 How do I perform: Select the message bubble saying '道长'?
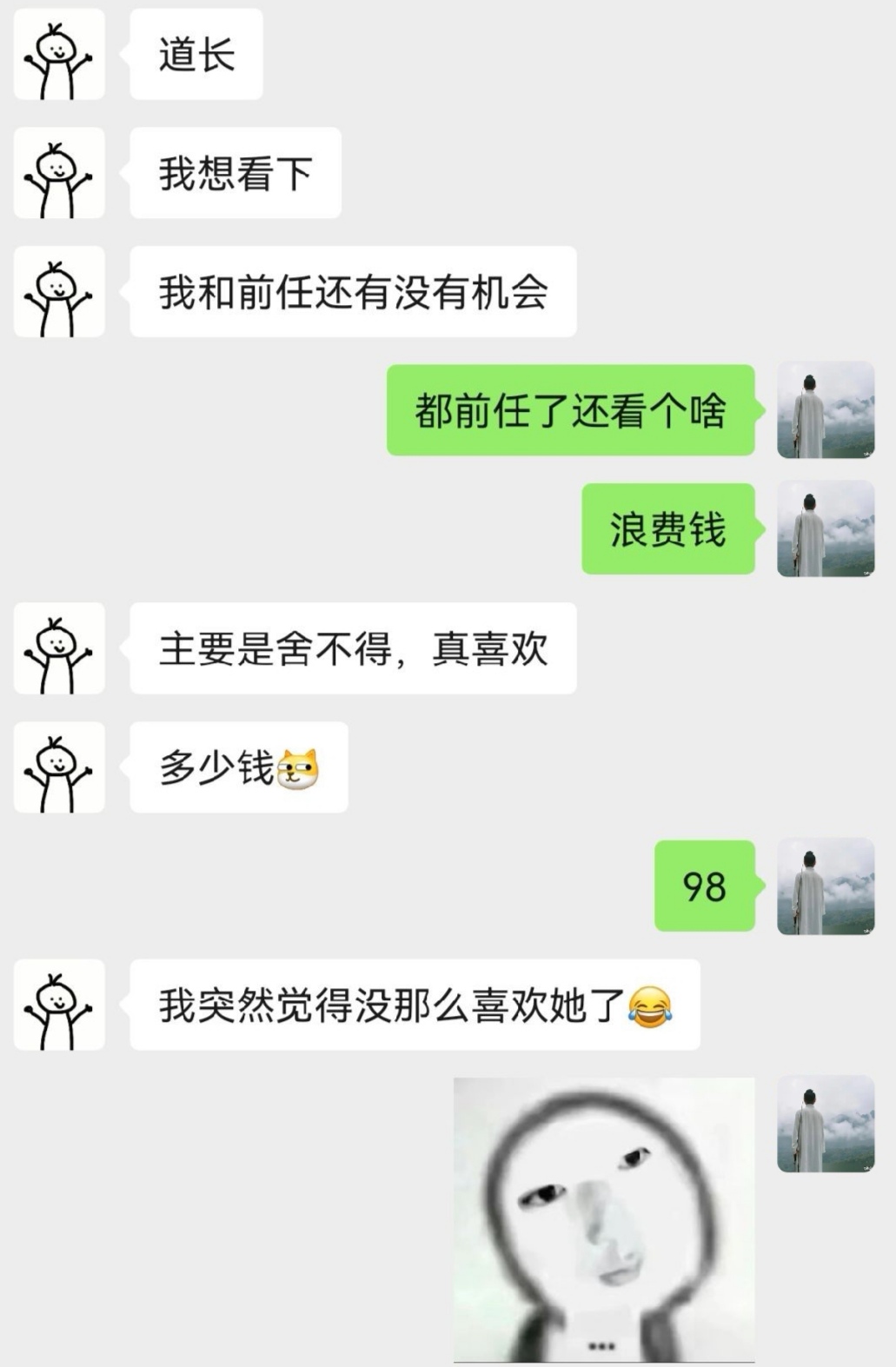(195, 55)
